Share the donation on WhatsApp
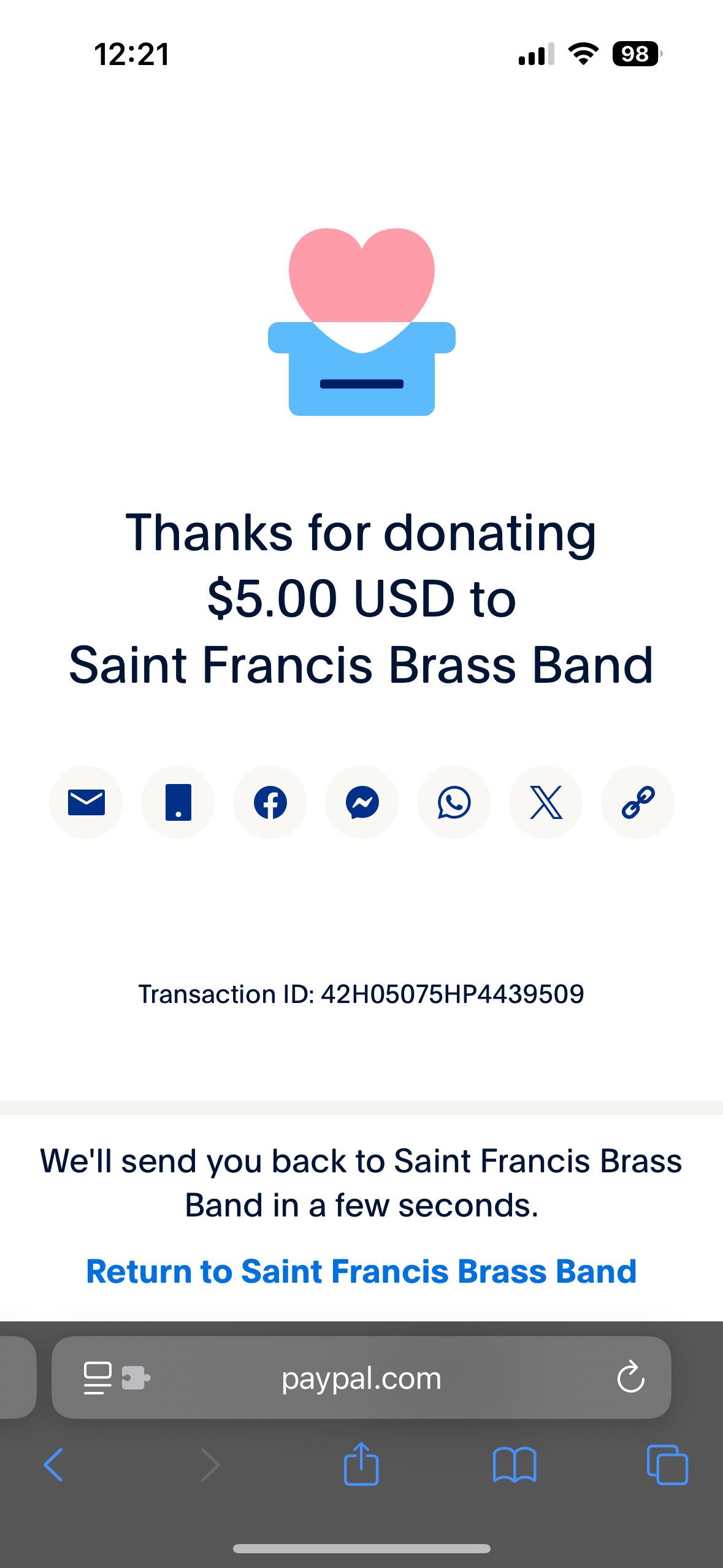 click(x=454, y=802)
